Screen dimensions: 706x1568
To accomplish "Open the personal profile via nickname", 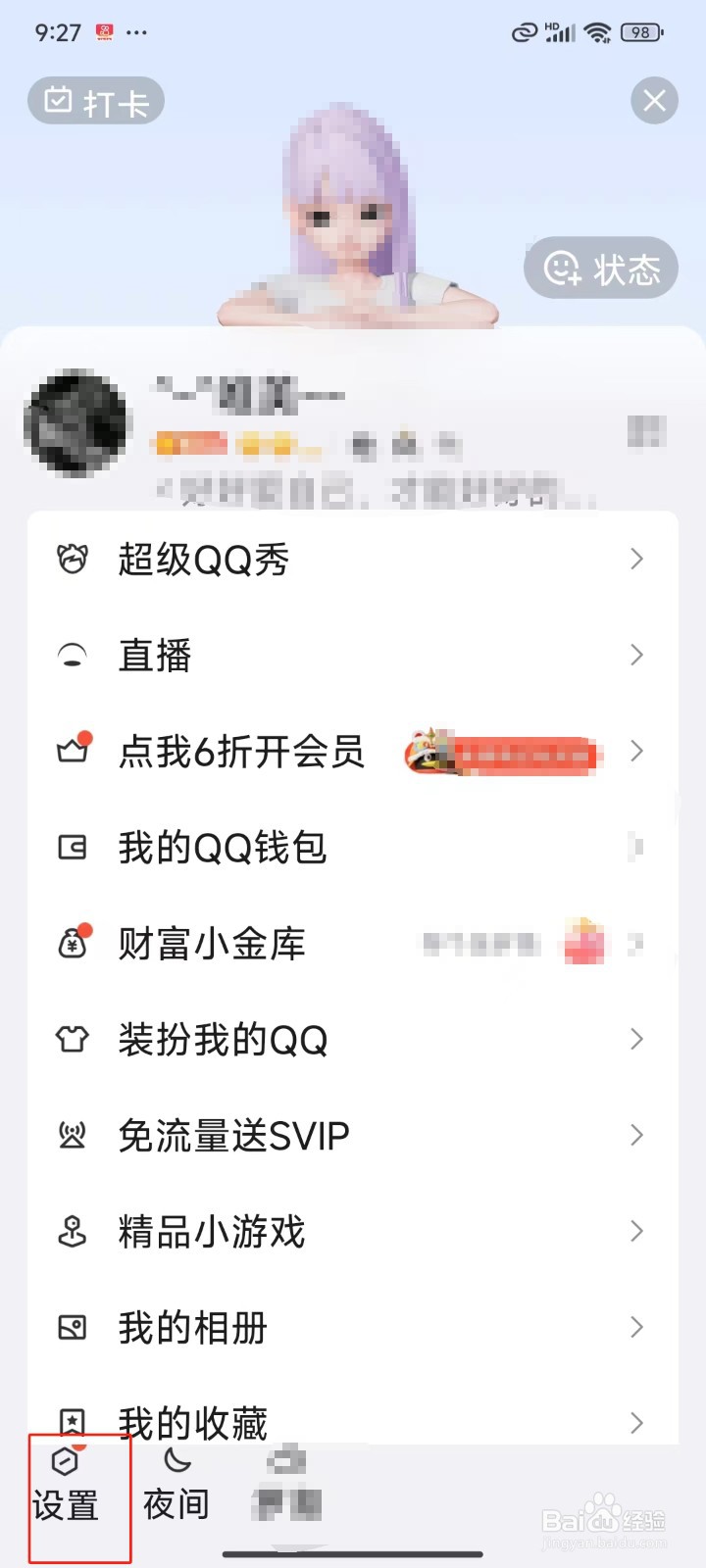I will click(250, 395).
